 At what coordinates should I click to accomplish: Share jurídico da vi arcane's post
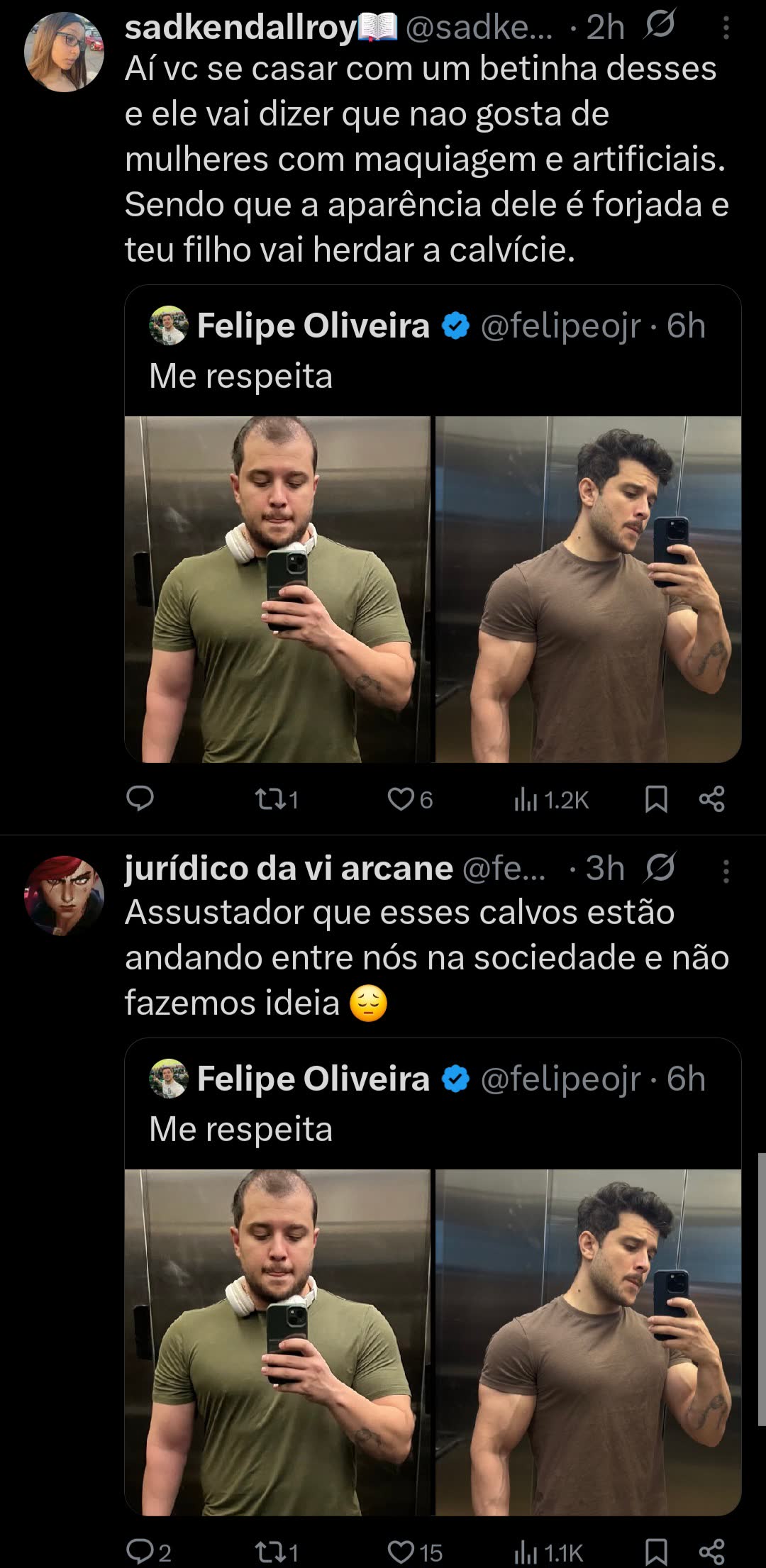[x=711, y=1552]
